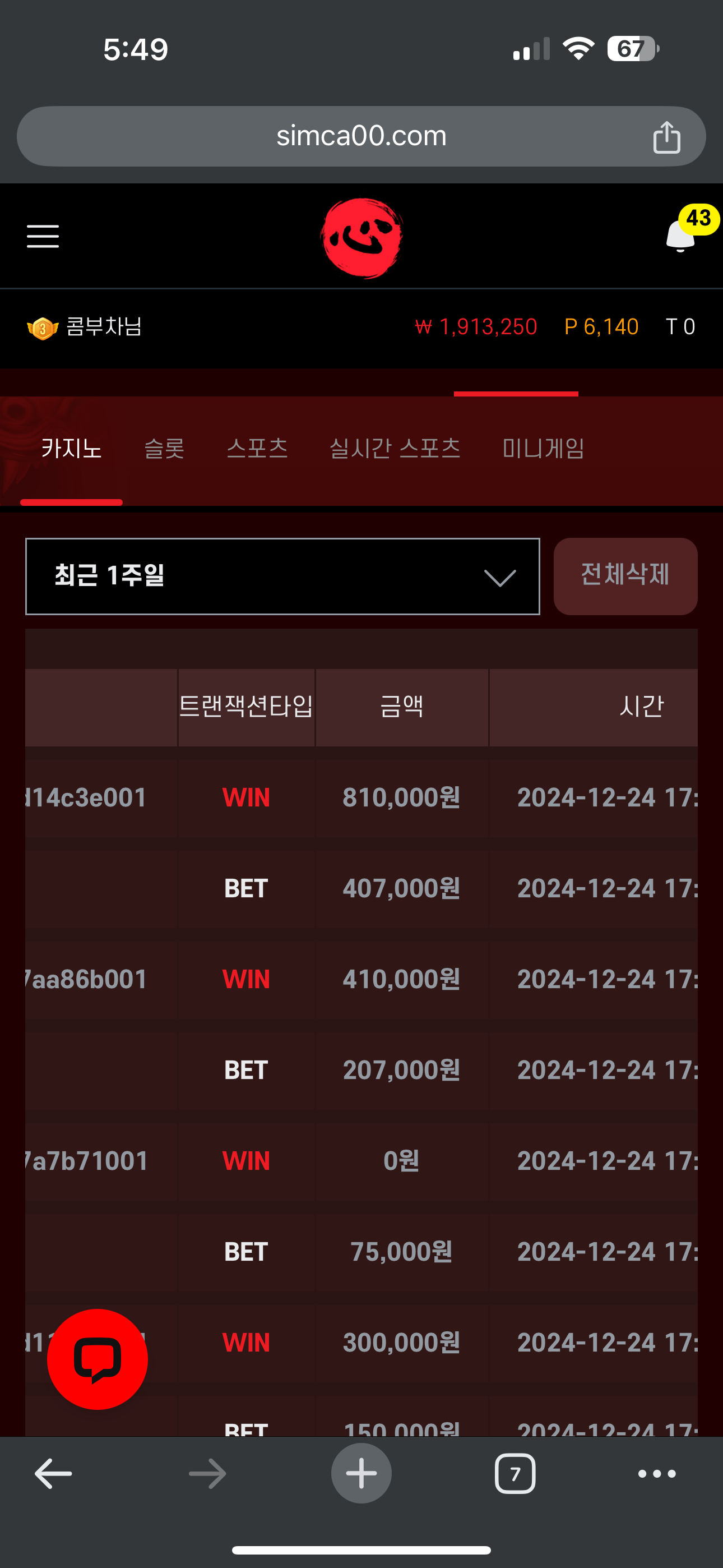The image size is (723, 1568).
Task: Tap the simca00.com address bar
Action: click(x=361, y=136)
